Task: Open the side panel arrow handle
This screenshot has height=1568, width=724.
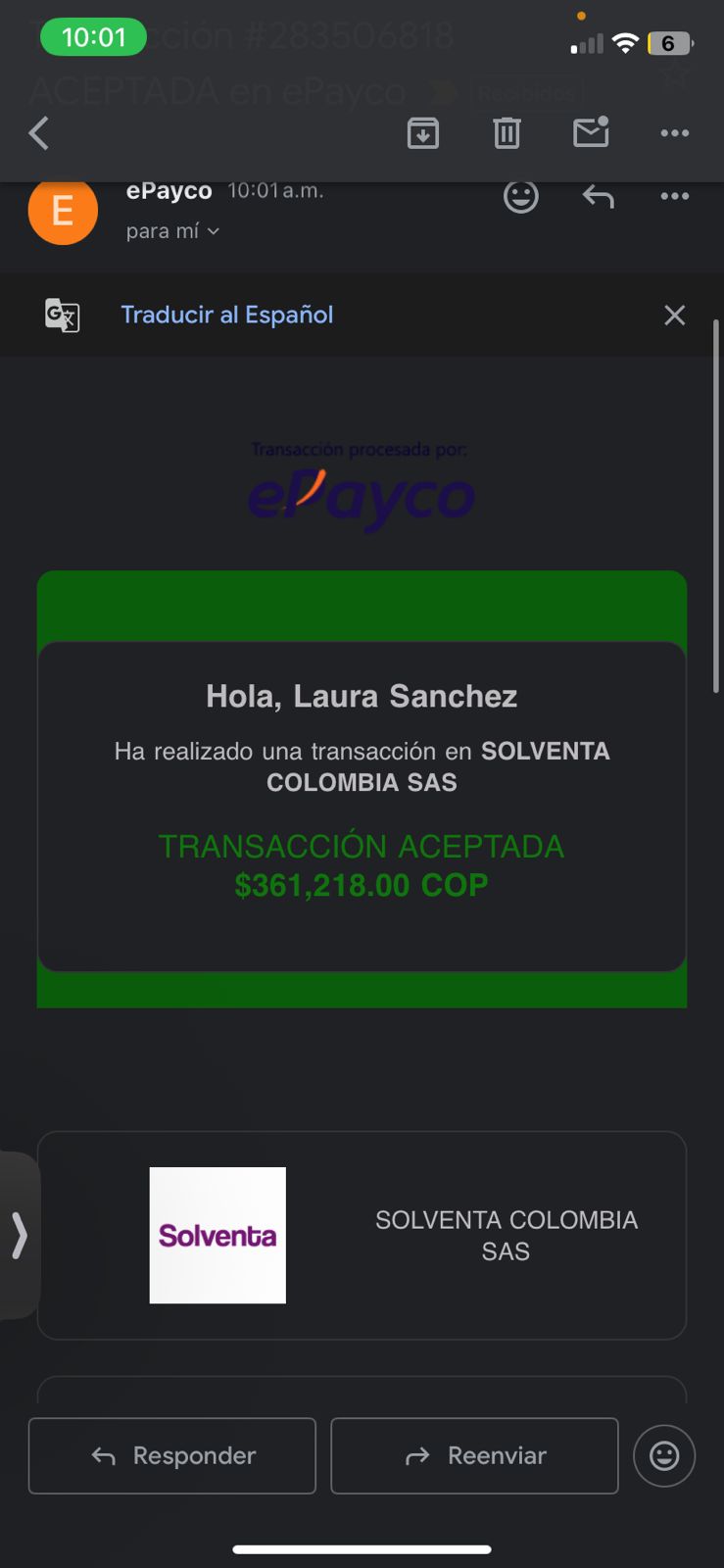Action: 19,1235
